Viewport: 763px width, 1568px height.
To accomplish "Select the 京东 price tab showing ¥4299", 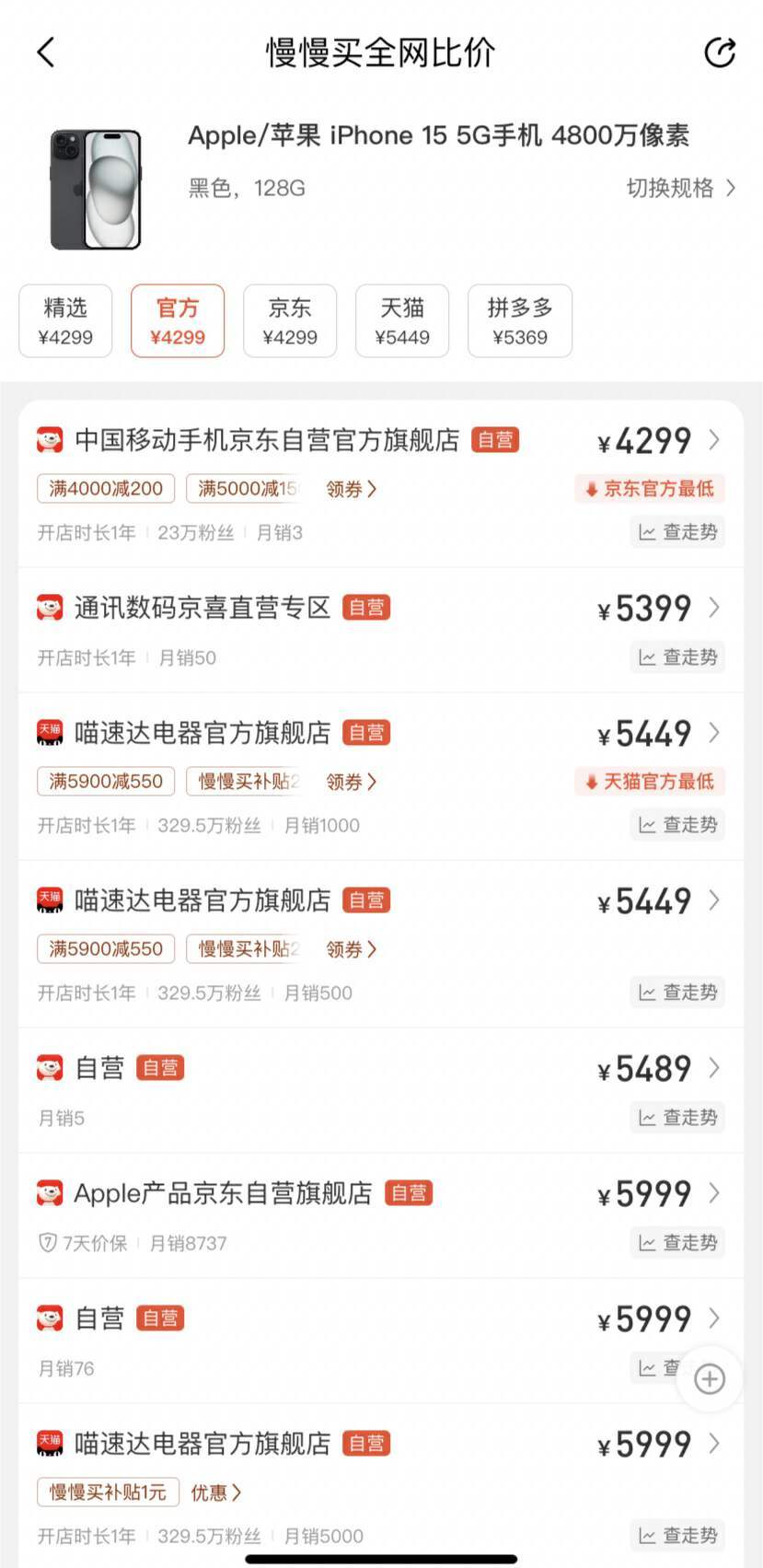I will 290,321.
